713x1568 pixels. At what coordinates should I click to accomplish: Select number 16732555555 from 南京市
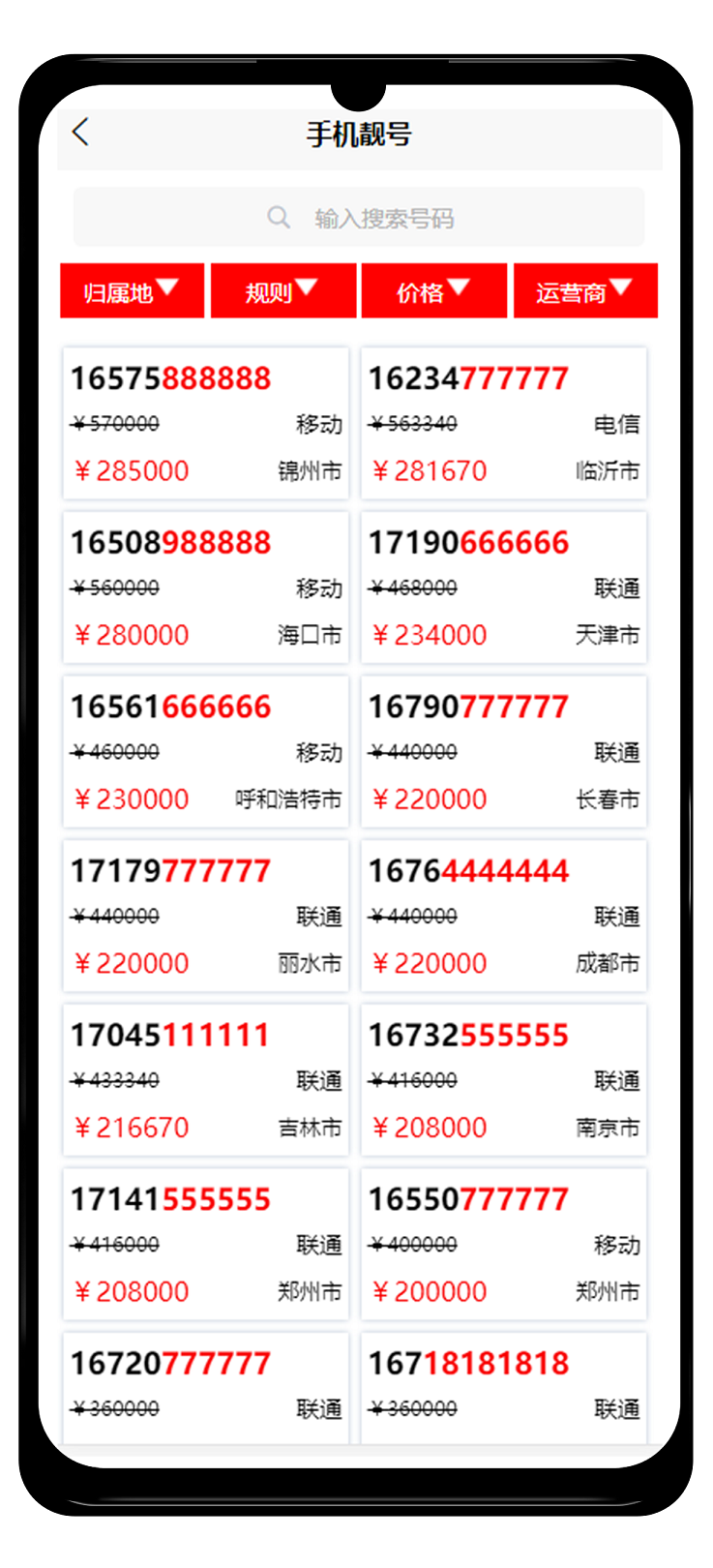504,1080
